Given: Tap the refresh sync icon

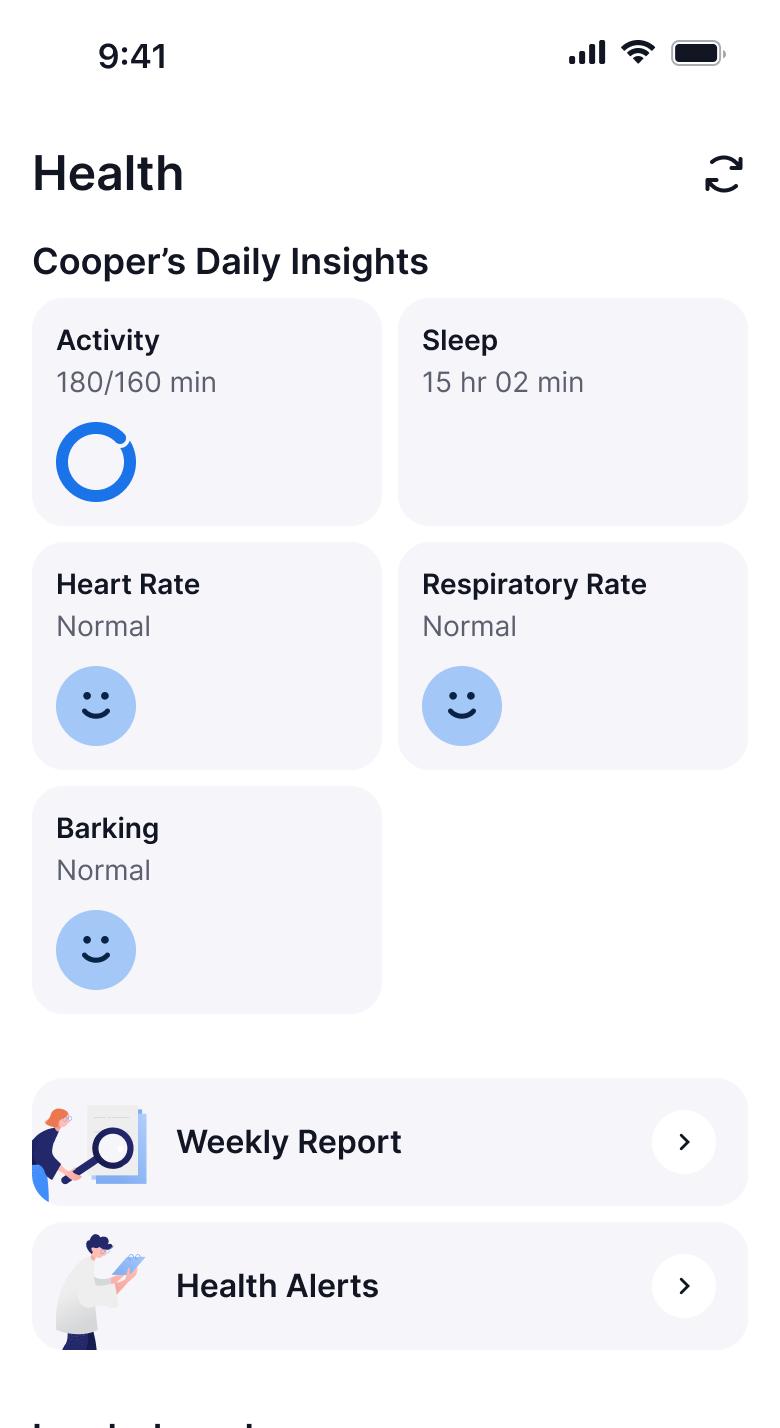Looking at the screenshot, I should coord(724,174).
